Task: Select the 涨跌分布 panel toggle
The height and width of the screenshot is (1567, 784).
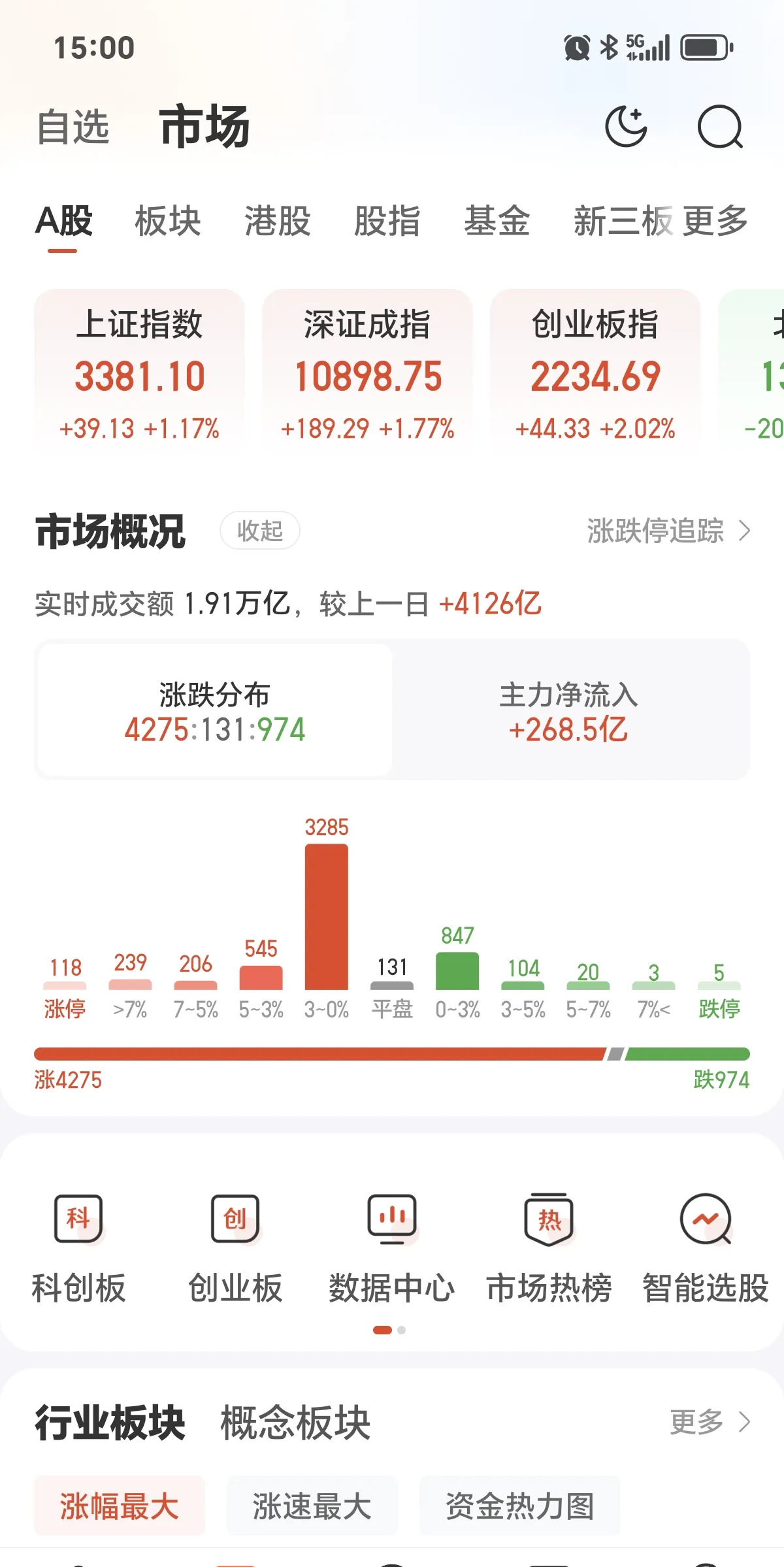Action: point(216,712)
